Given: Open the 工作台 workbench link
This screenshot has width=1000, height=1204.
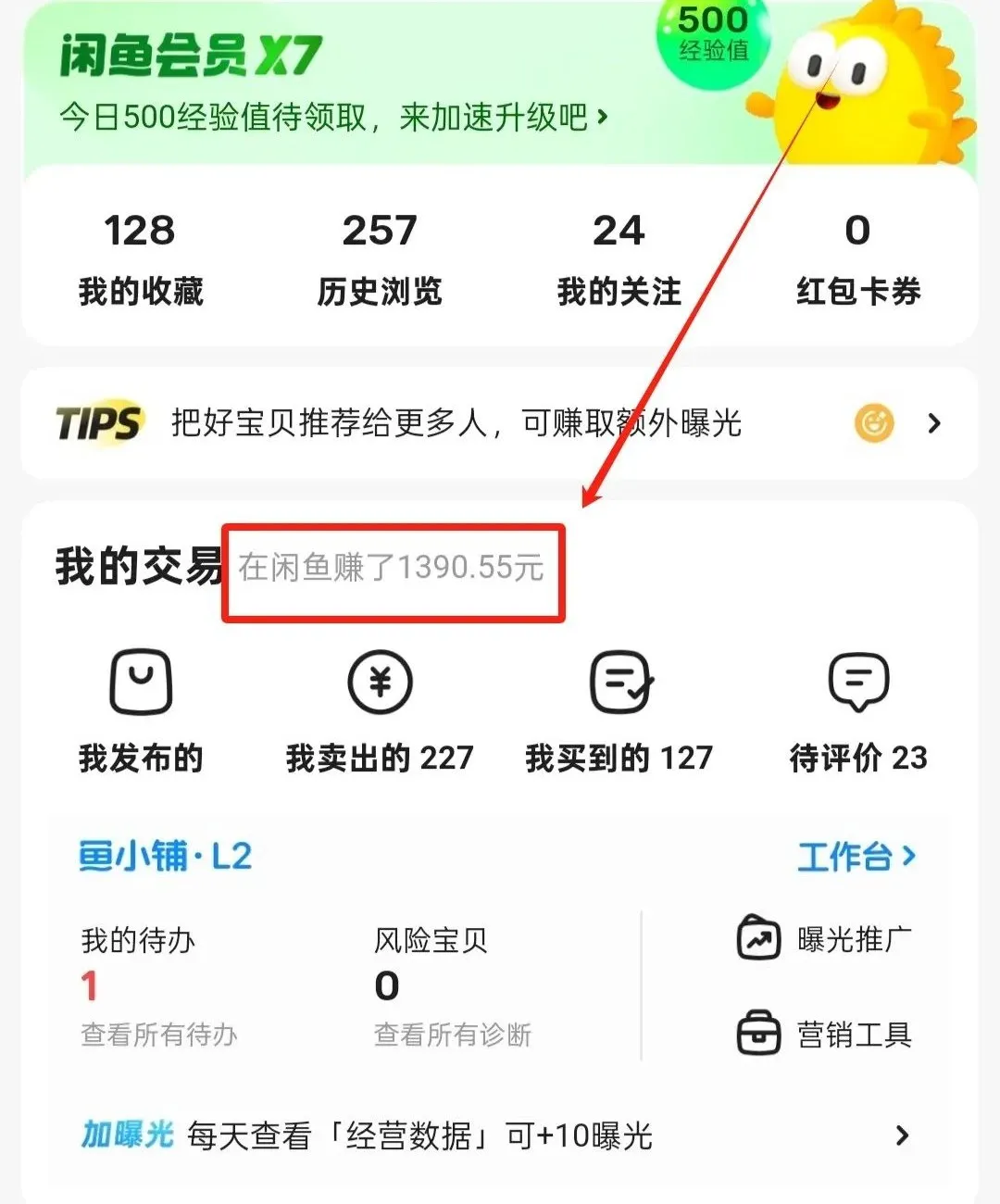Looking at the screenshot, I should (x=856, y=857).
